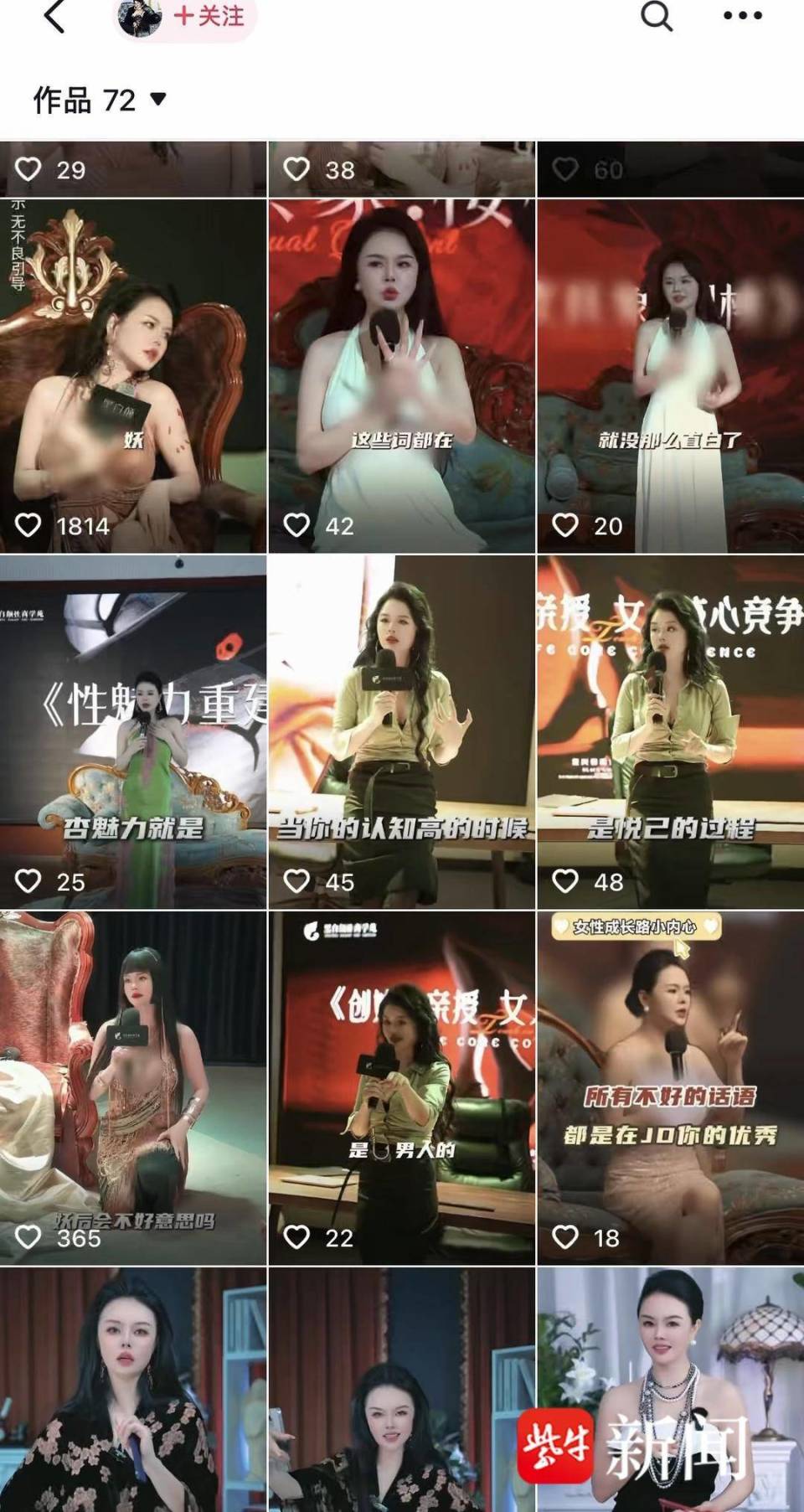This screenshot has width=804, height=1512.
Task: Like the video showing 42 likes
Action: [x=297, y=526]
